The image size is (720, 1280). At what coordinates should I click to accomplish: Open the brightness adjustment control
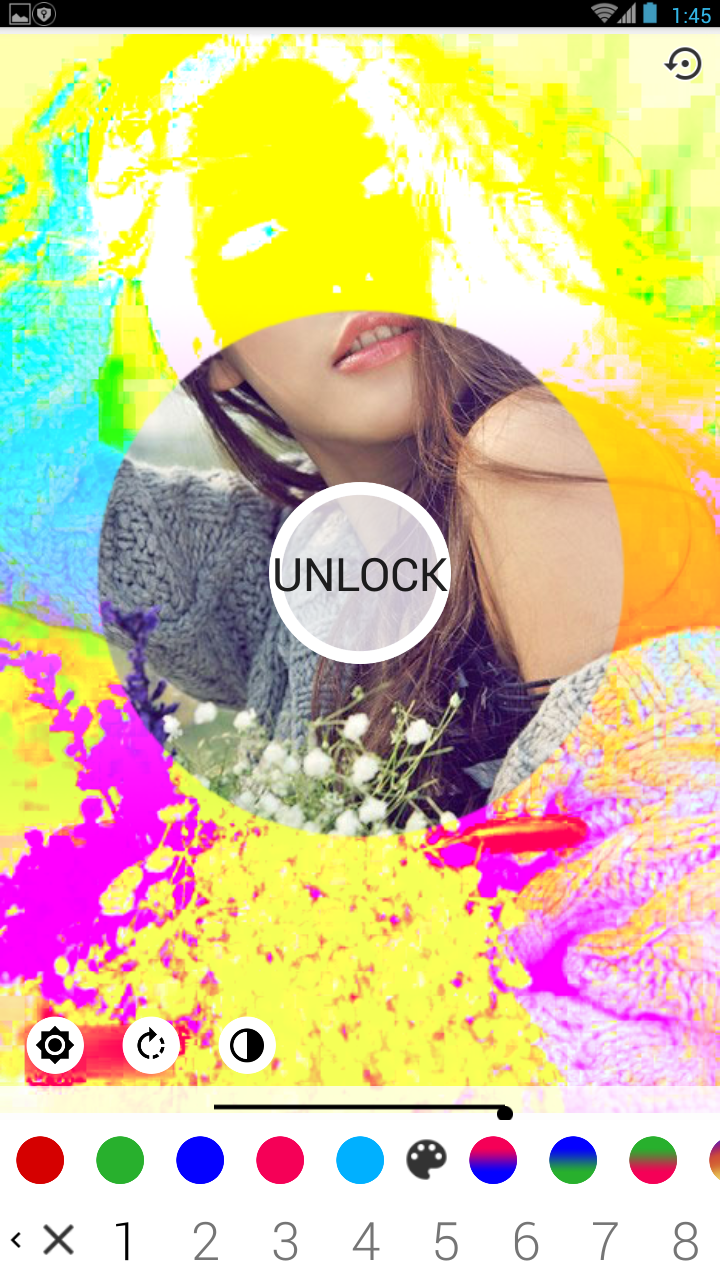point(54,1046)
